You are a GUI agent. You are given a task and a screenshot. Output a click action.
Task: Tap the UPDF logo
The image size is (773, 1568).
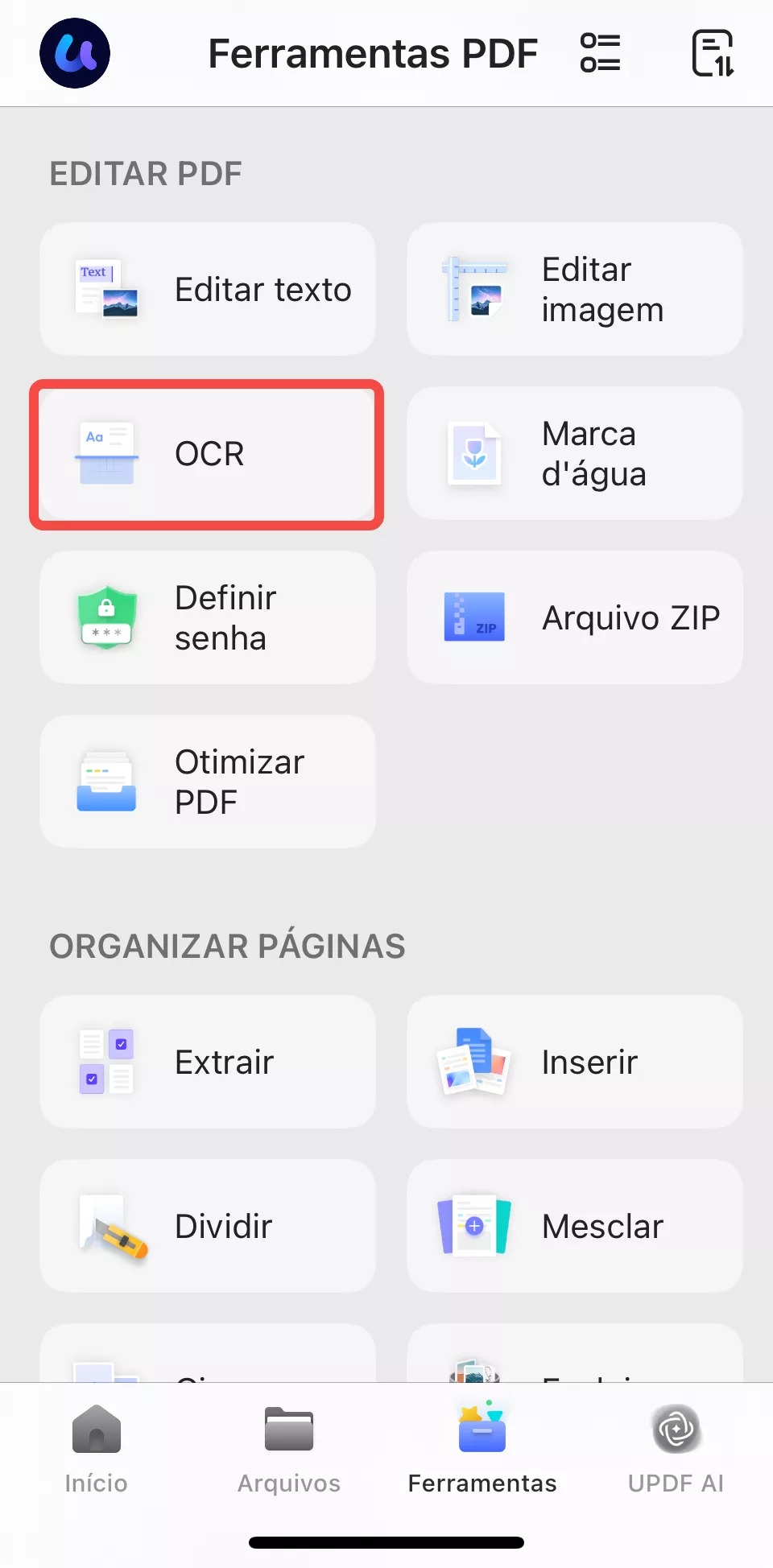tap(75, 52)
